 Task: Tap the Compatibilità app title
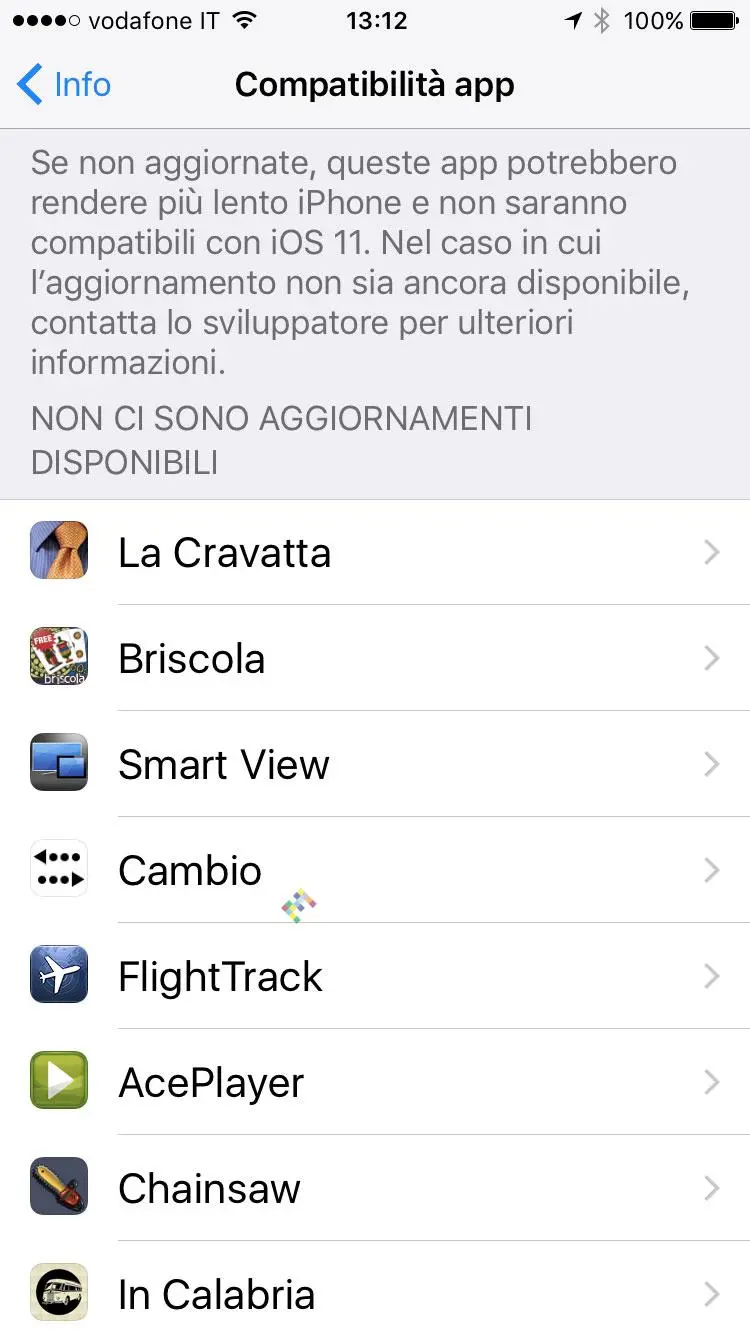pos(374,86)
